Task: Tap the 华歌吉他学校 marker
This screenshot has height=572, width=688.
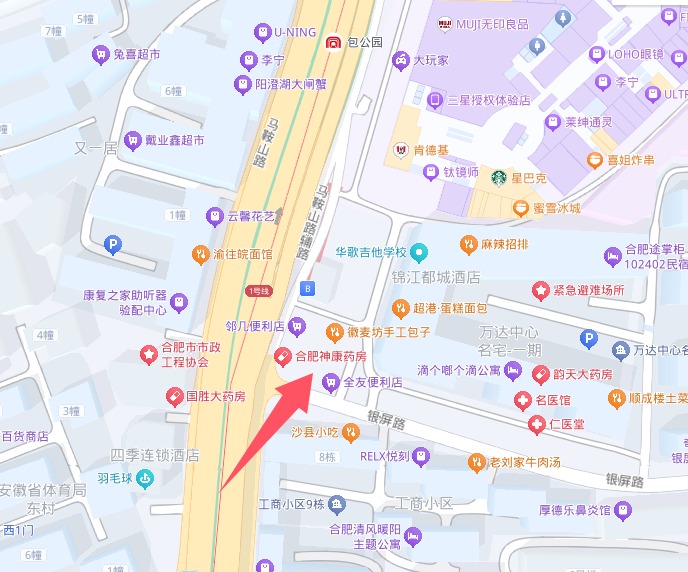Action: point(419,252)
